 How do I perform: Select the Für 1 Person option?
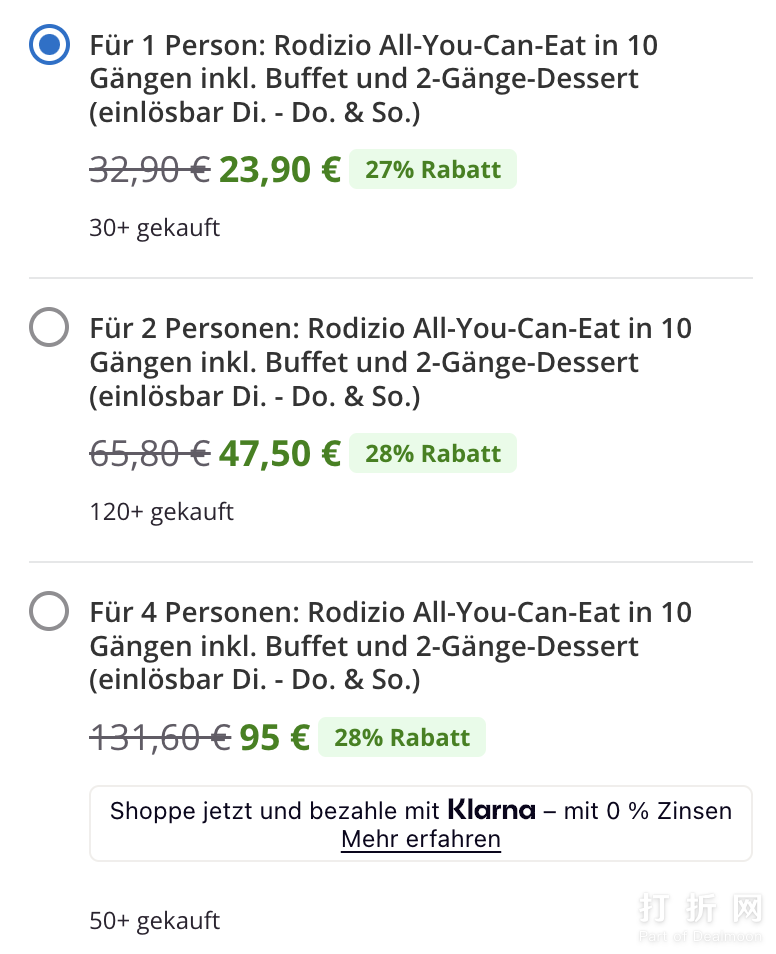49,45
